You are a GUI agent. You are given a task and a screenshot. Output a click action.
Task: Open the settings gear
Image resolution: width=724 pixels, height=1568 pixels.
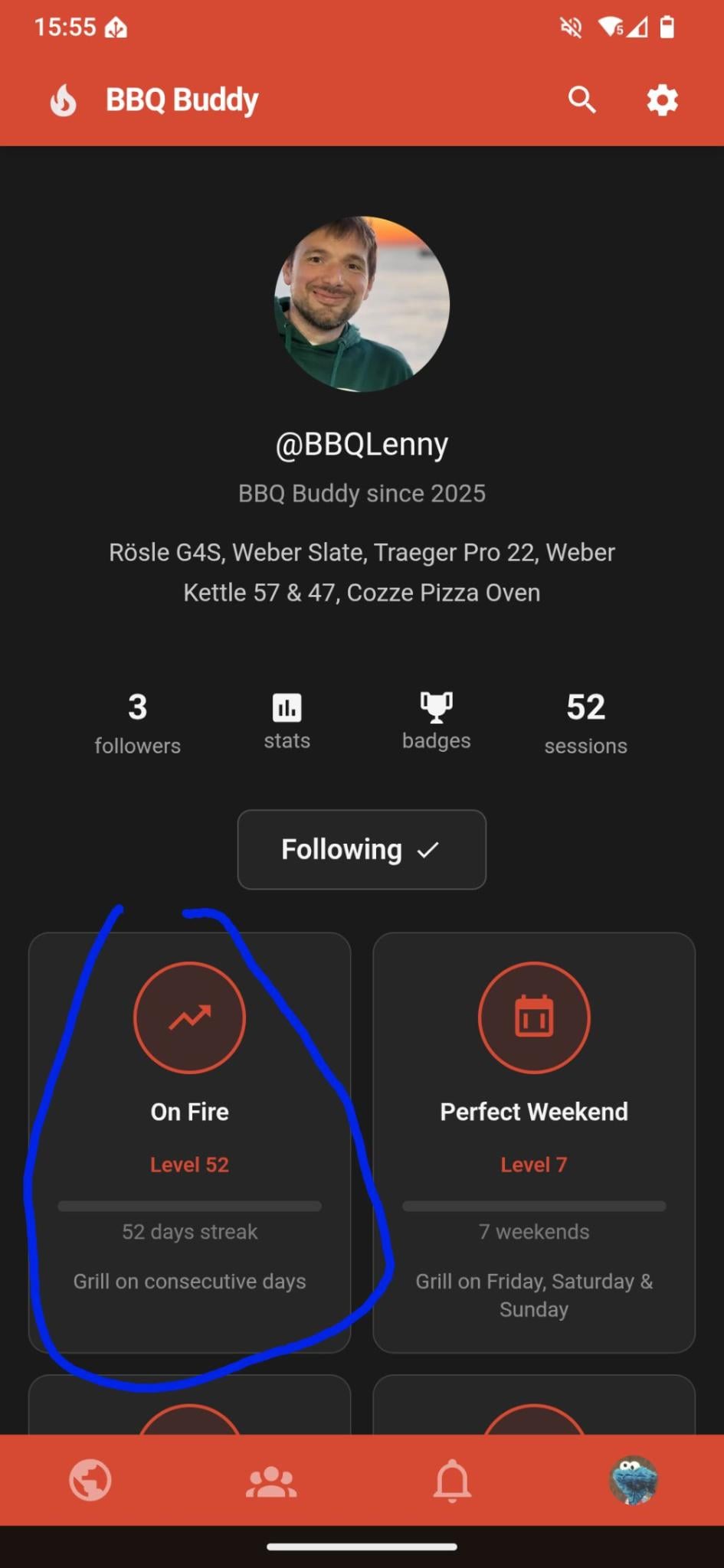[x=662, y=100]
